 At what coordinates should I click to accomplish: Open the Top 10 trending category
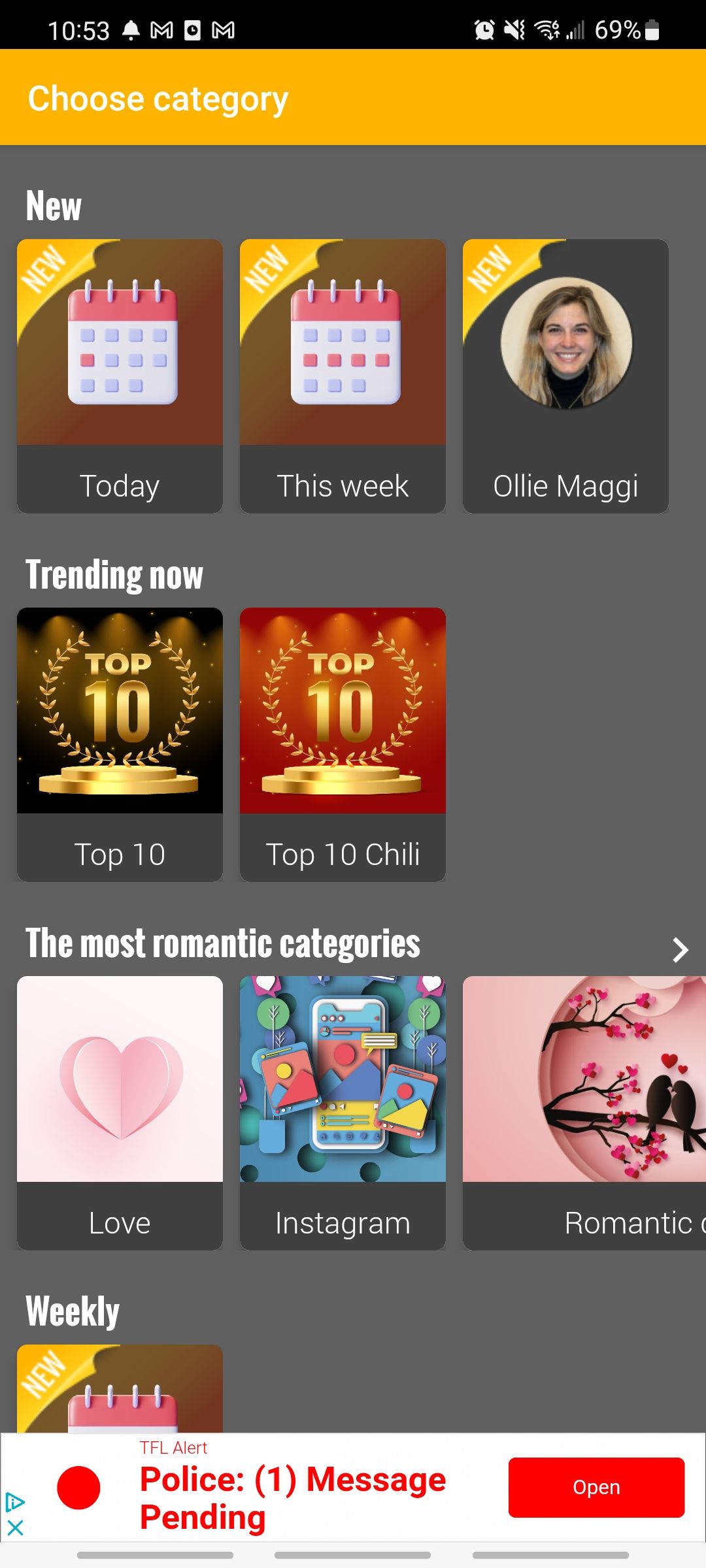click(120, 744)
